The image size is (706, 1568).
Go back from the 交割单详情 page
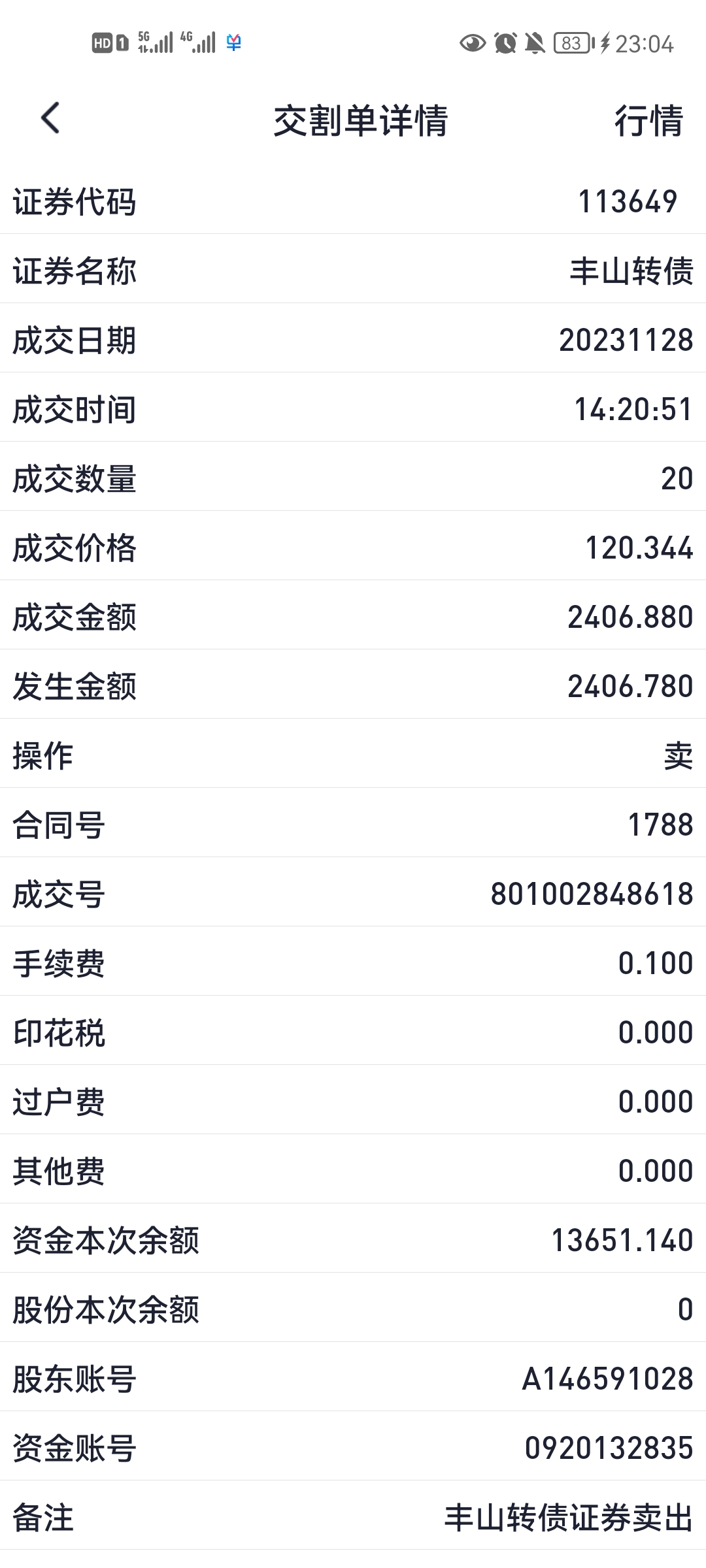(x=50, y=118)
